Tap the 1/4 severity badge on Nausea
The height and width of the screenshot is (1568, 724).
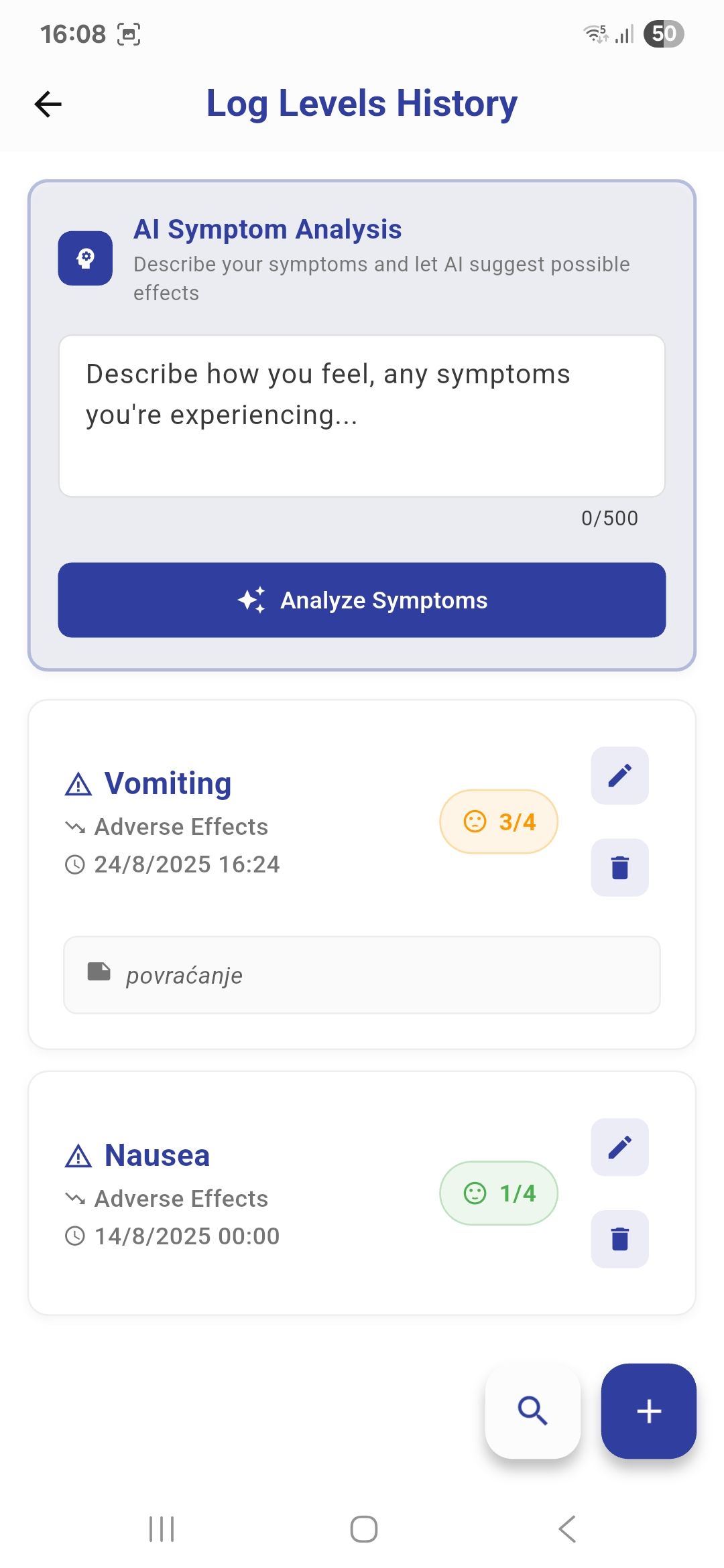[498, 1193]
